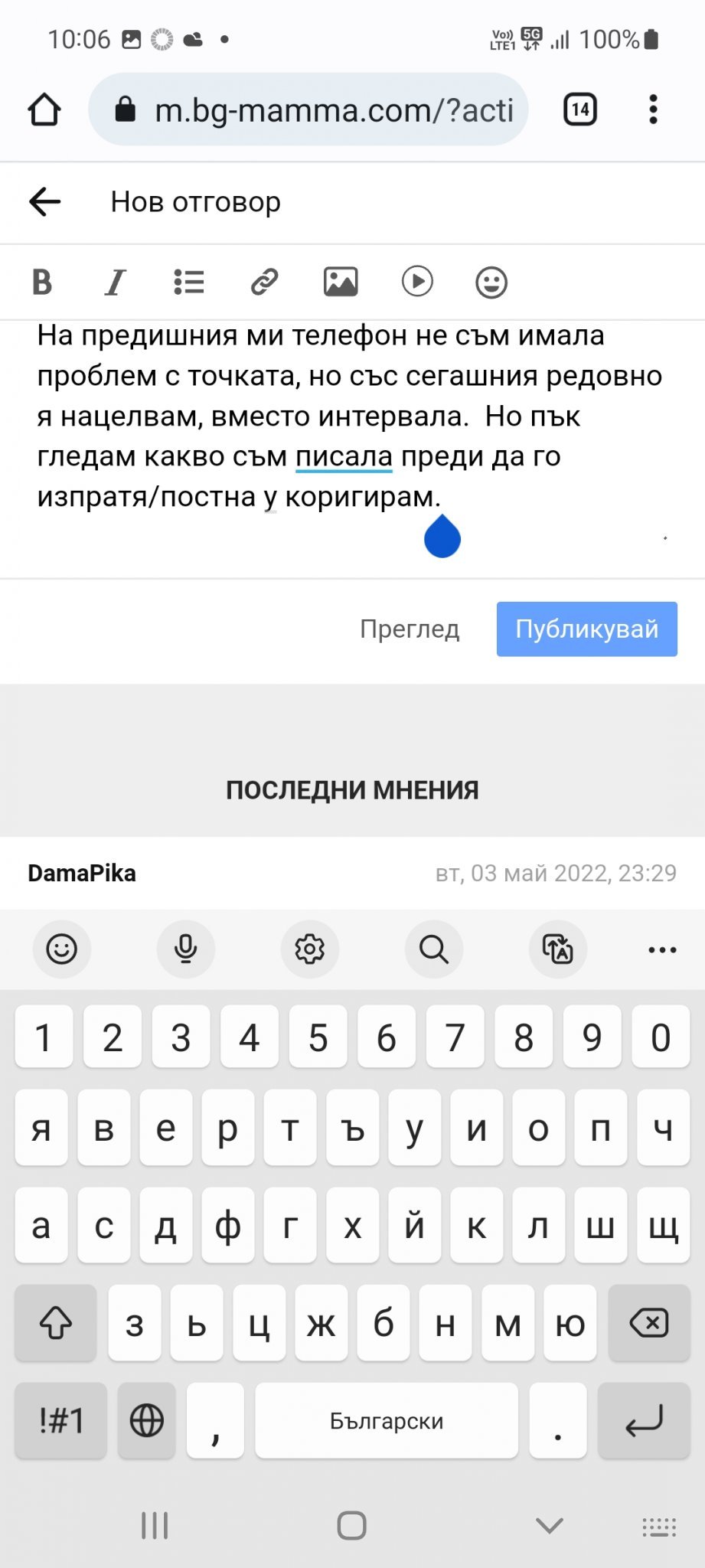
Task: Apply bold formatting in the editor
Action: (42, 282)
